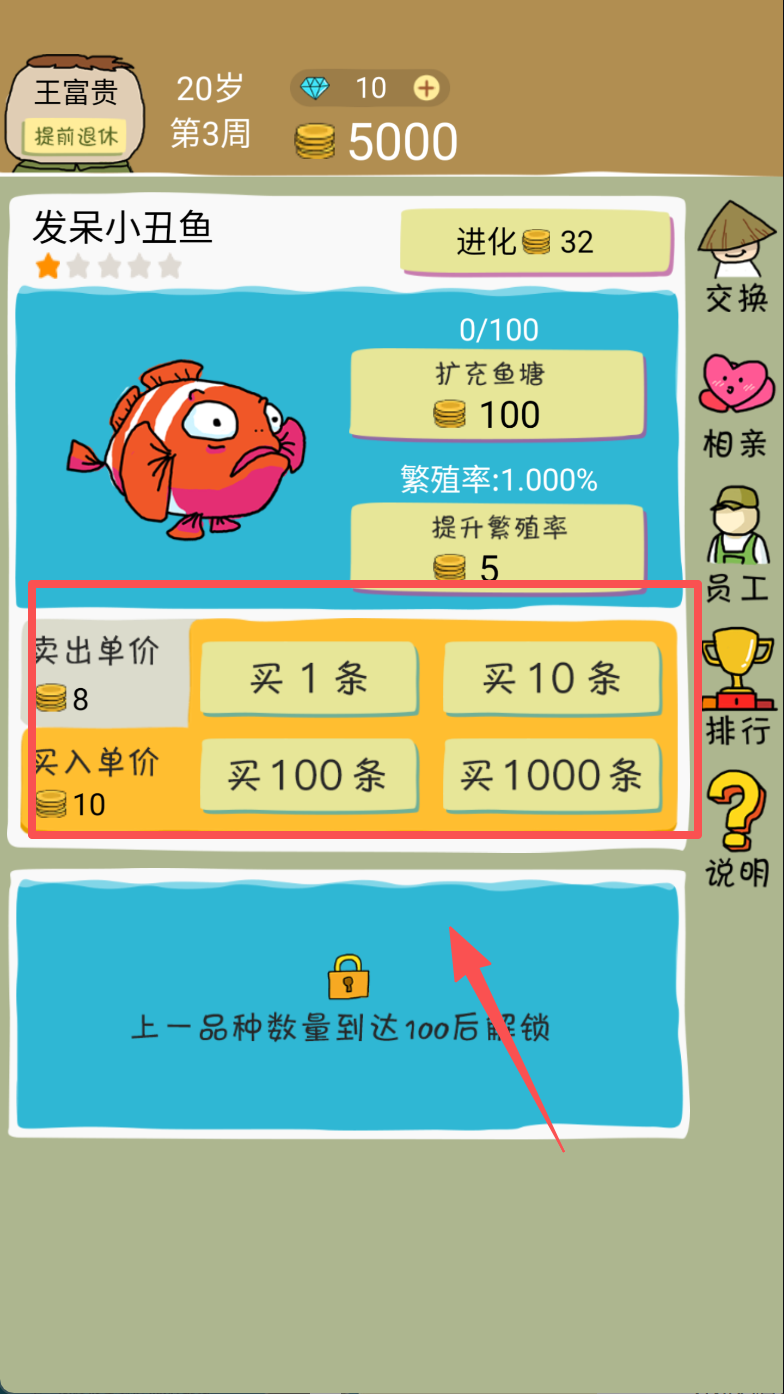The width and height of the screenshot is (784, 1394).
Task: Buy 1000 fish with 买1000条
Action: [552, 776]
